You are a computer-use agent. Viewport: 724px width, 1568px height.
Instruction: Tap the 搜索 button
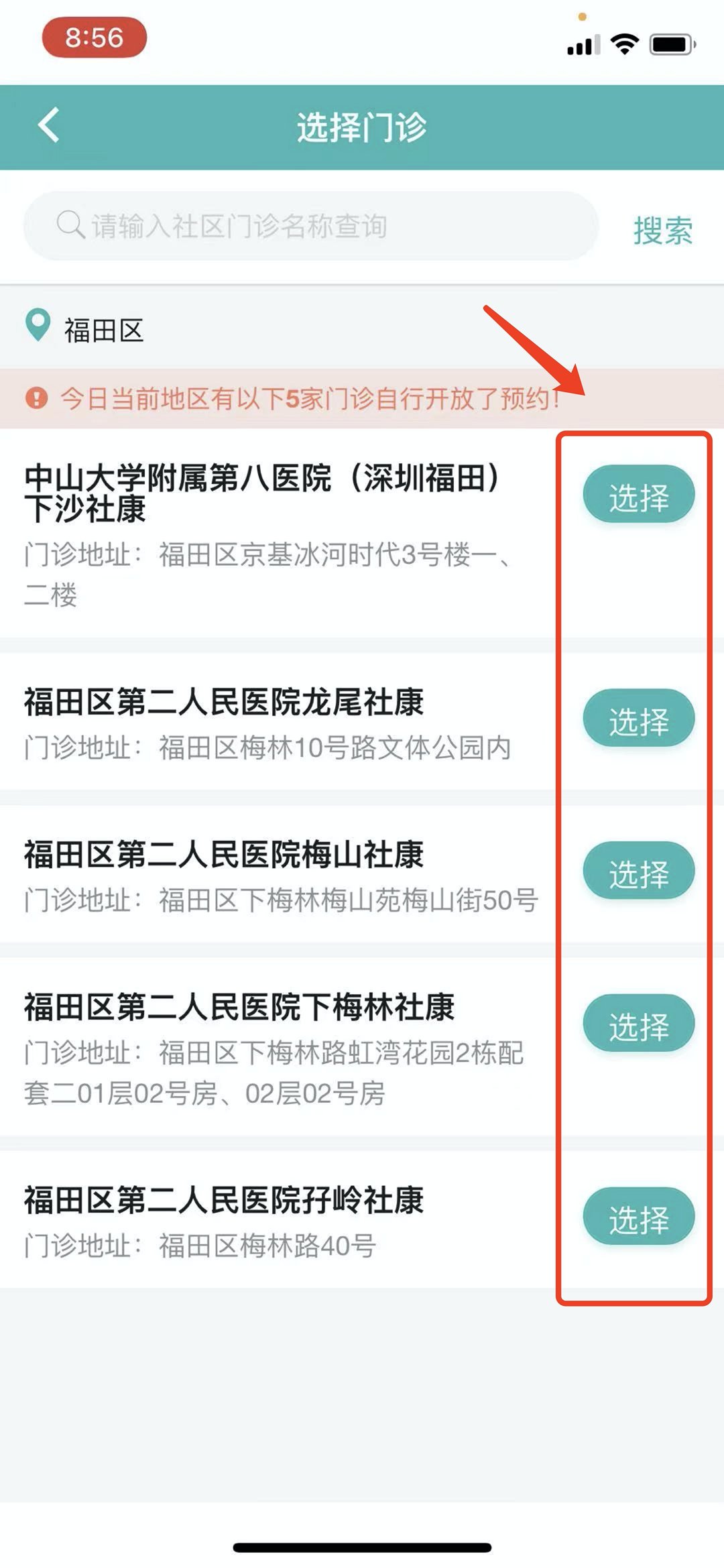pos(662,230)
